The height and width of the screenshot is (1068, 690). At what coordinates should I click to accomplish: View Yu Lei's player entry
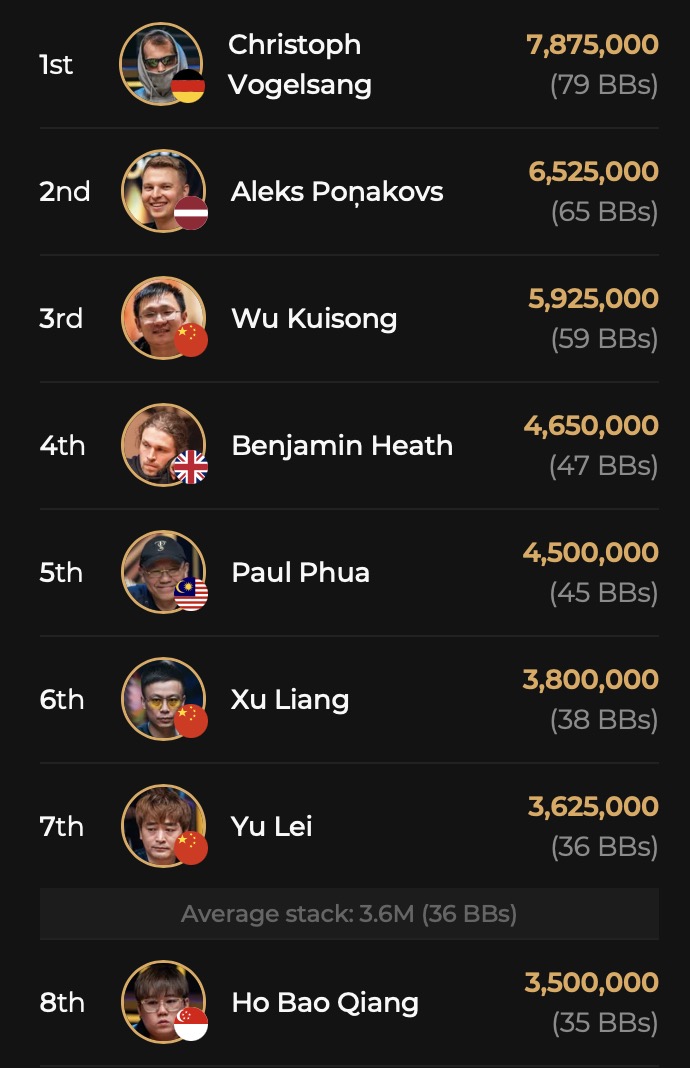tap(272, 827)
